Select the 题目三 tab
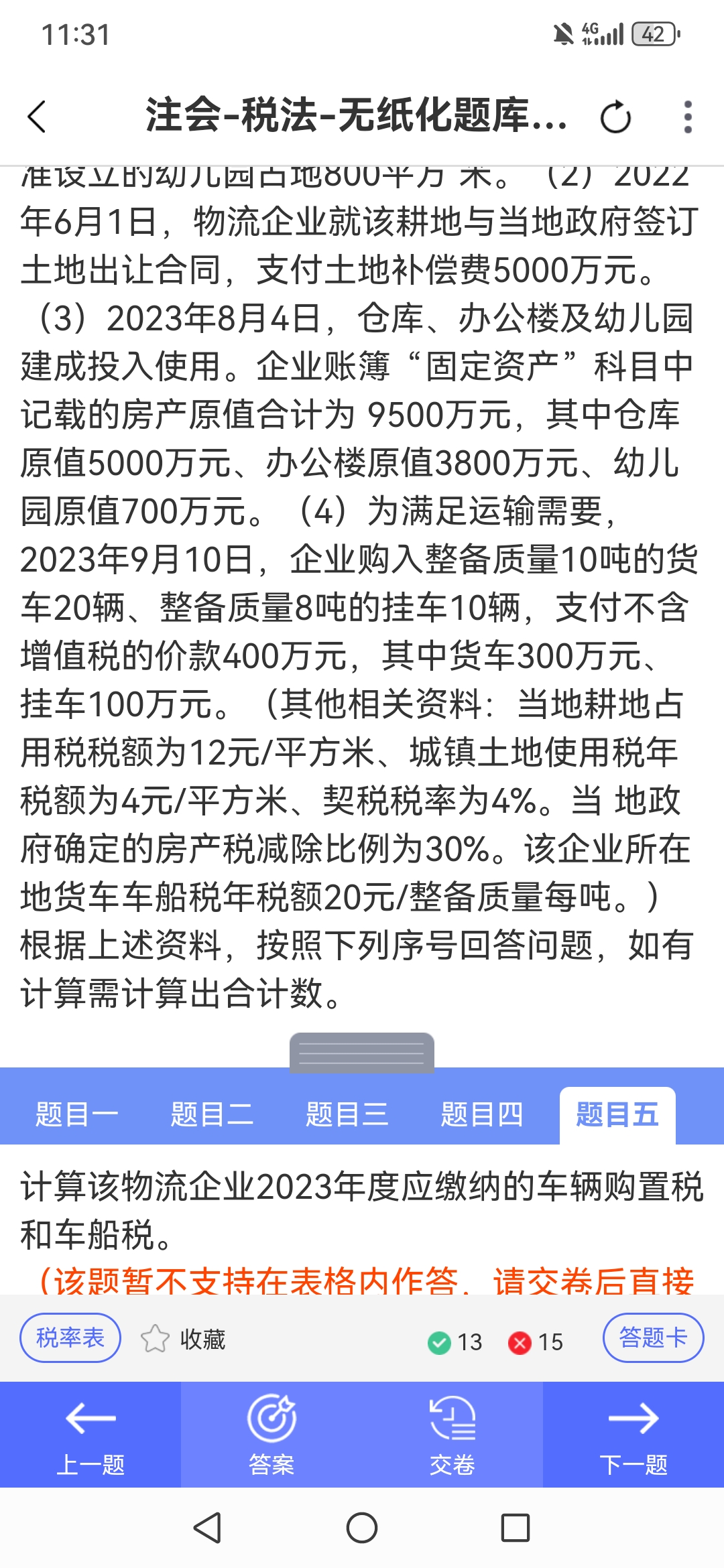724x1568 pixels. (347, 1115)
